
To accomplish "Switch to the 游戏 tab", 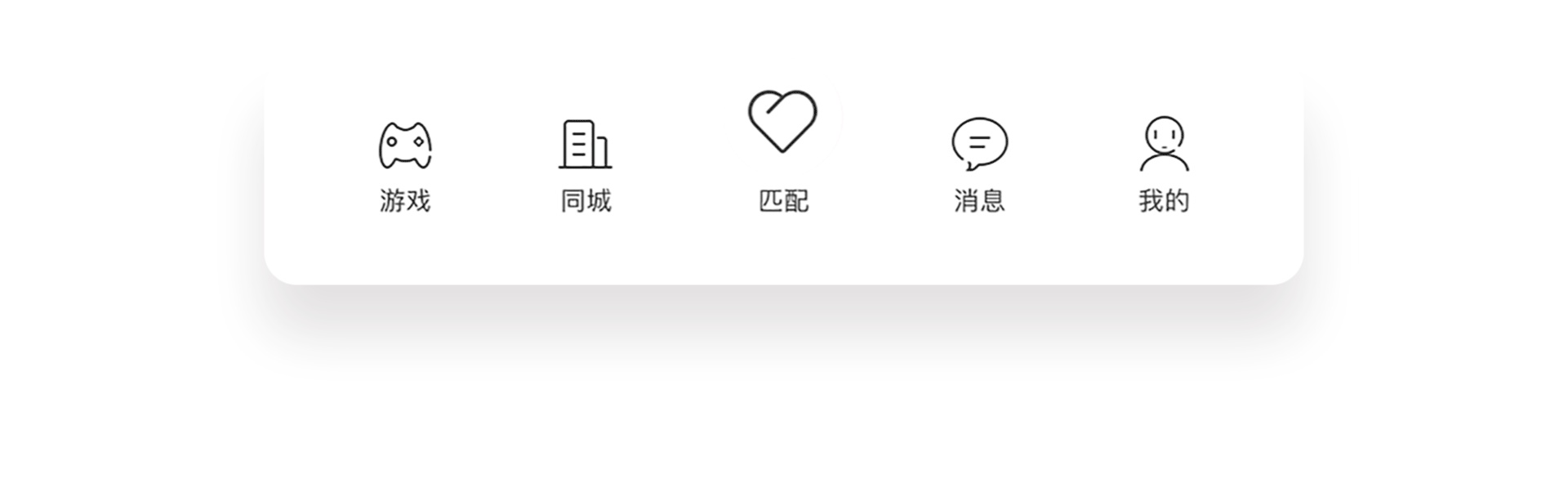I will pos(405,164).
